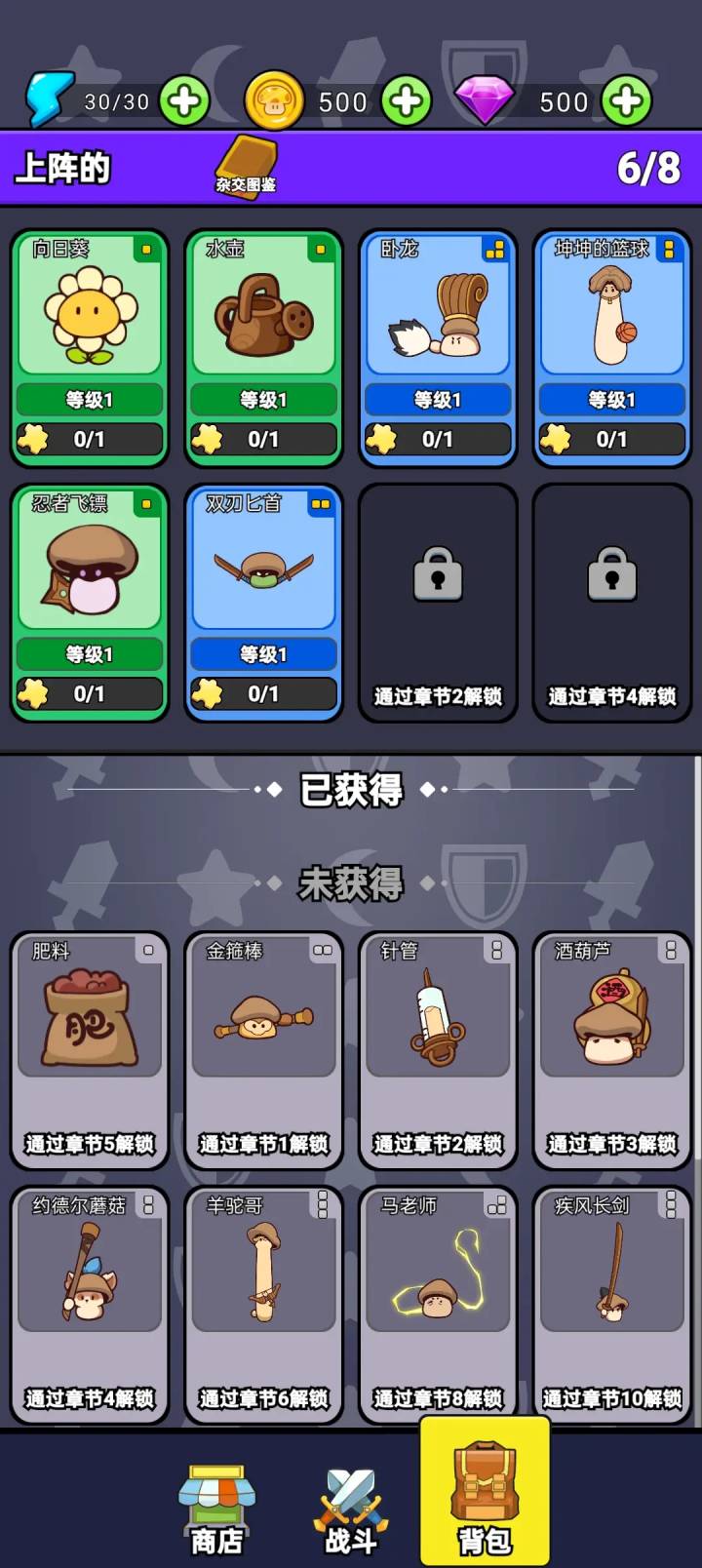Screen dimensions: 702x1568
Task: Add more energy with the plus button
Action: pyautogui.click(x=184, y=100)
